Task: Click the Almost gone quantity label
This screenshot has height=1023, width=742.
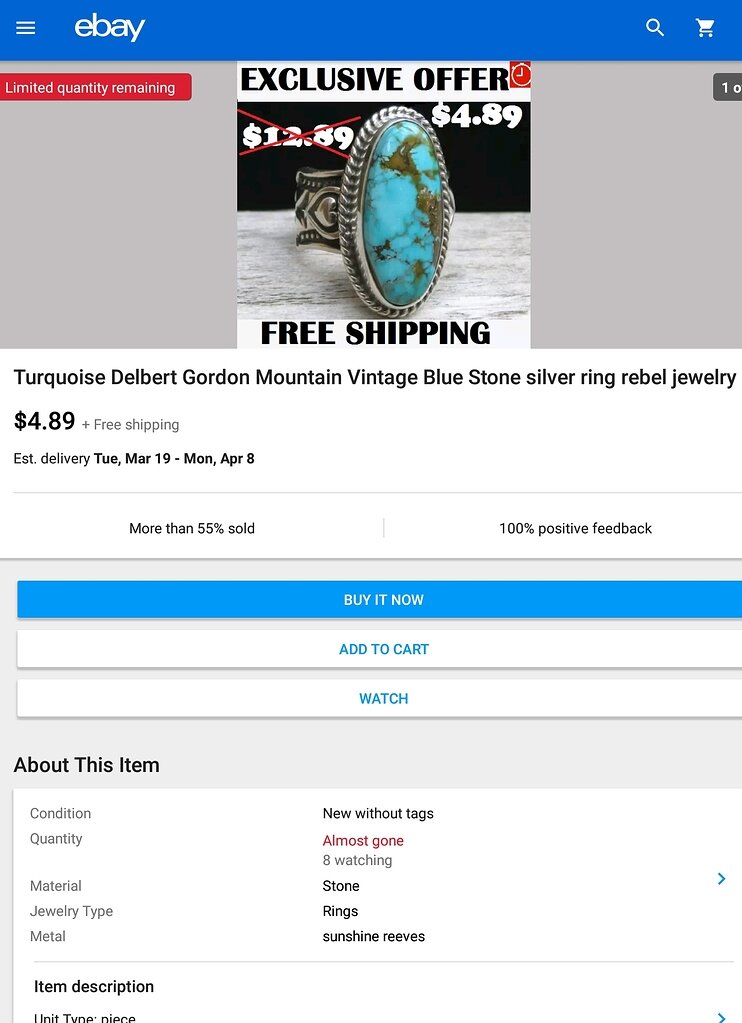Action: pos(363,840)
